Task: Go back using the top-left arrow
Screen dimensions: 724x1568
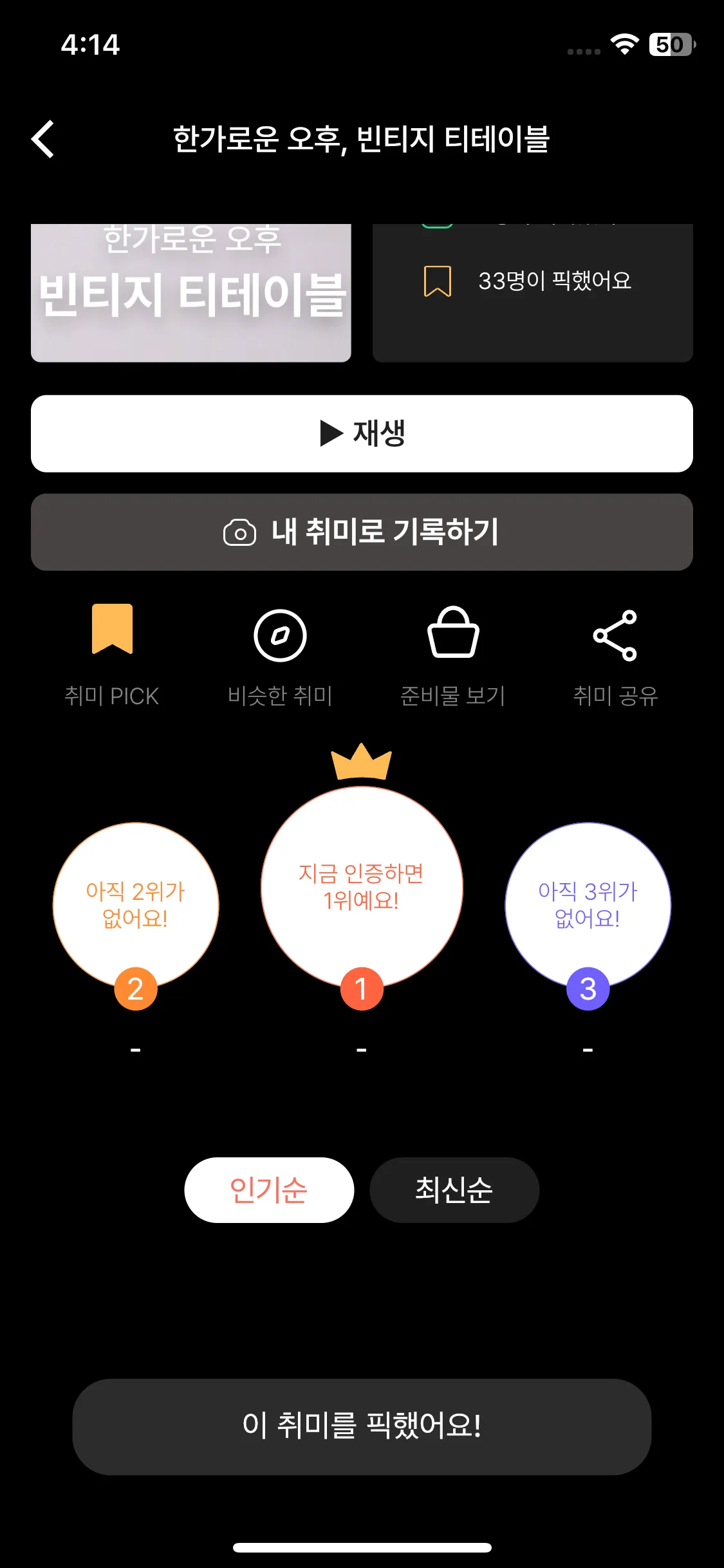Action: click(43, 139)
